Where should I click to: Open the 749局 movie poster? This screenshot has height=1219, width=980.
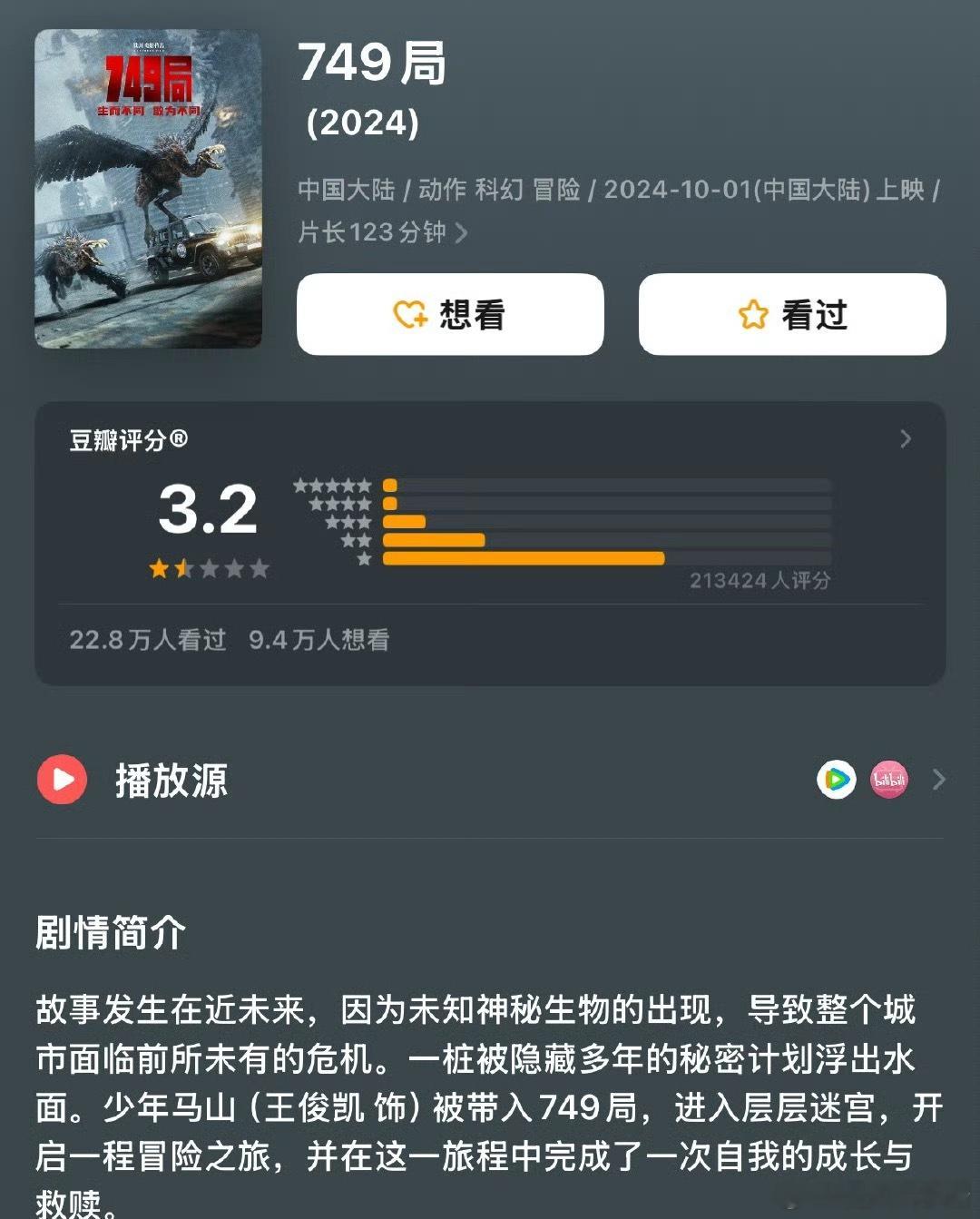coord(148,189)
